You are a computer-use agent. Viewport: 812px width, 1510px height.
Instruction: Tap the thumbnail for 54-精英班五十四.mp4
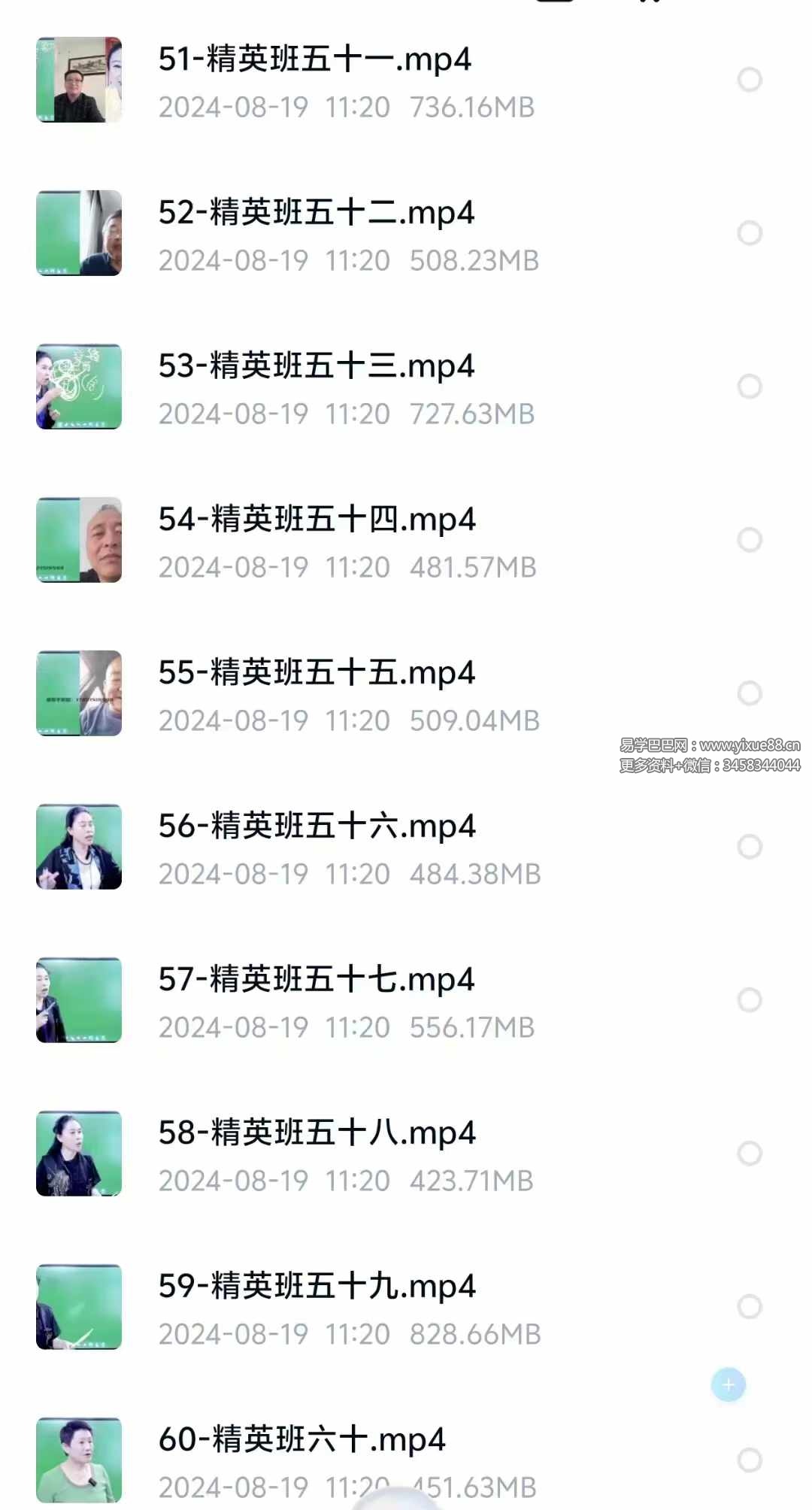tap(78, 540)
